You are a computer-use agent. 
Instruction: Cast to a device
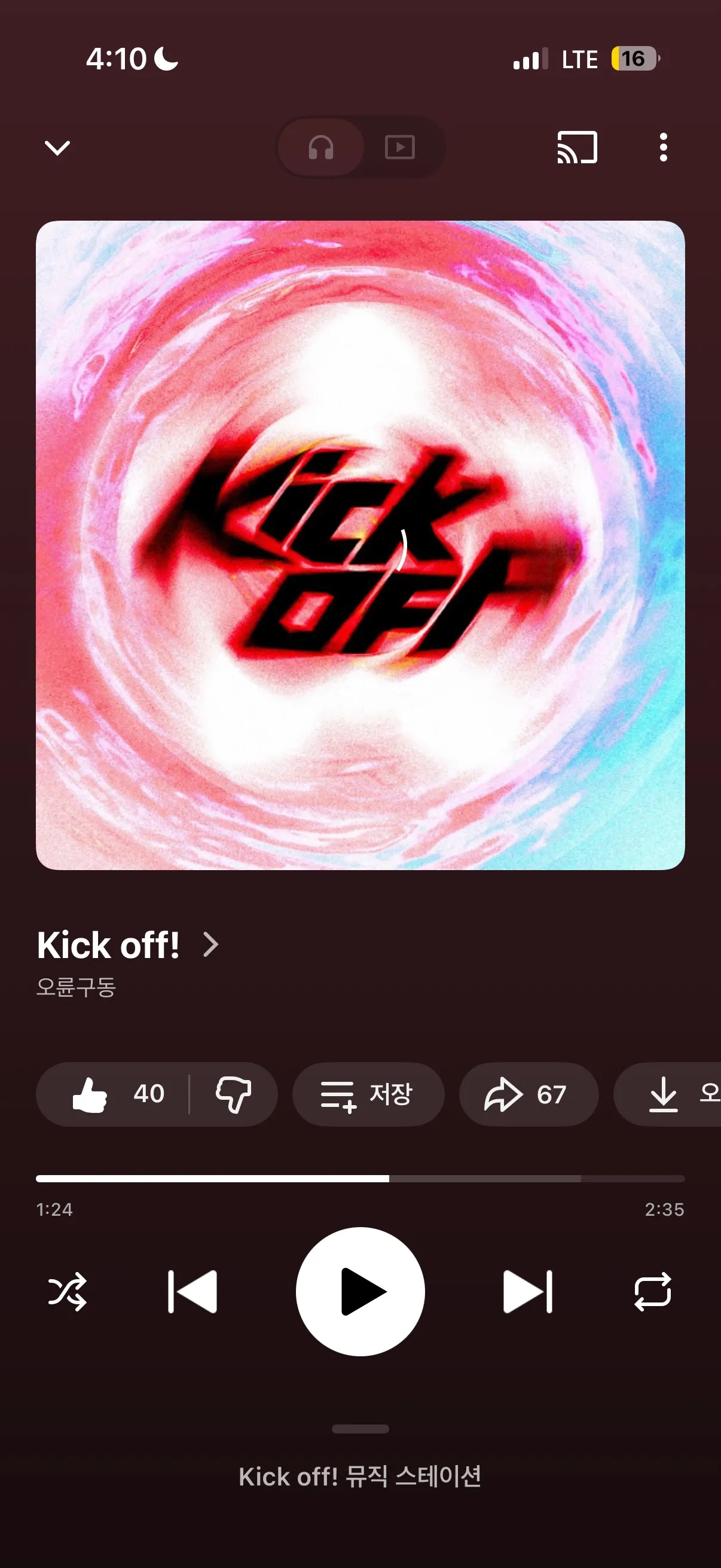click(577, 147)
